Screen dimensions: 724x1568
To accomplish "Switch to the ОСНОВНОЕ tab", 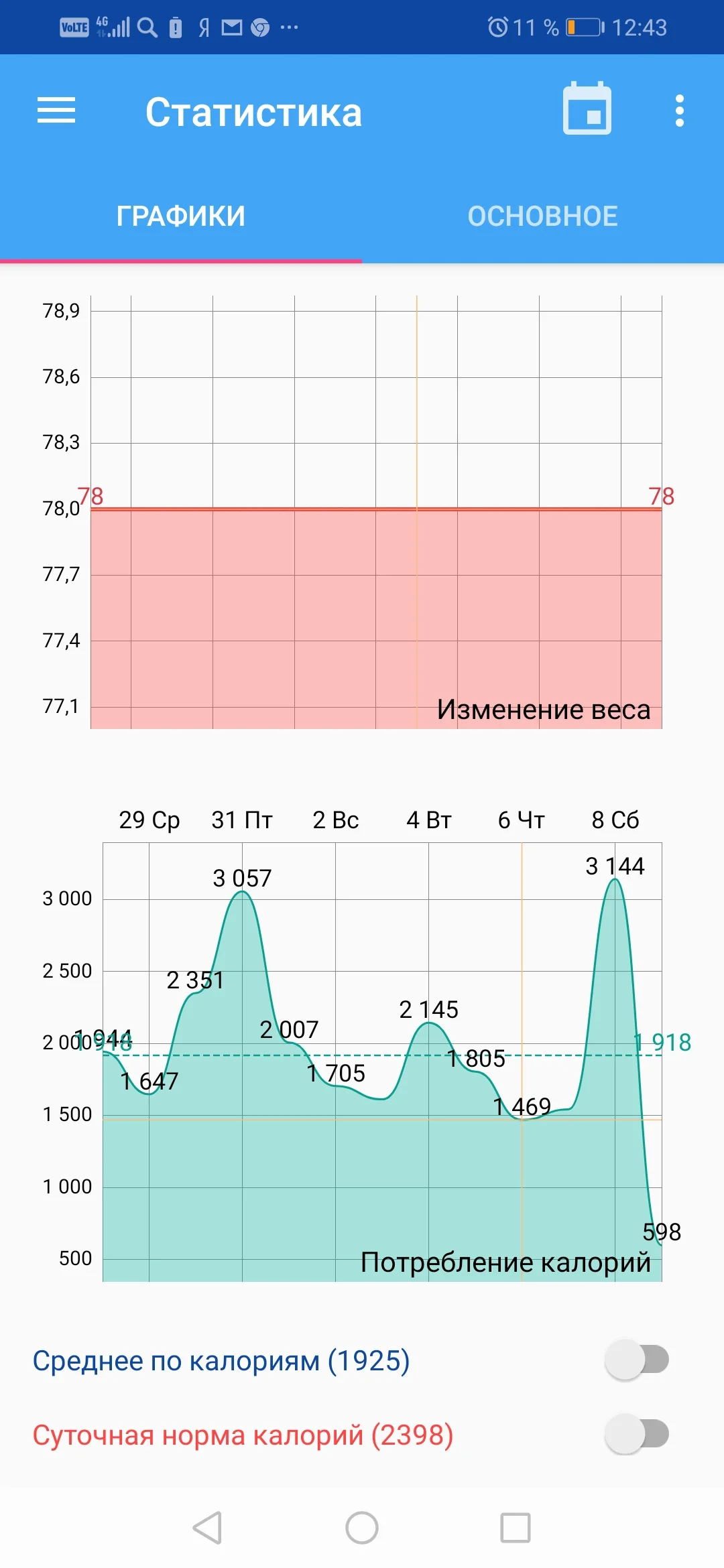I will click(x=543, y=216).
